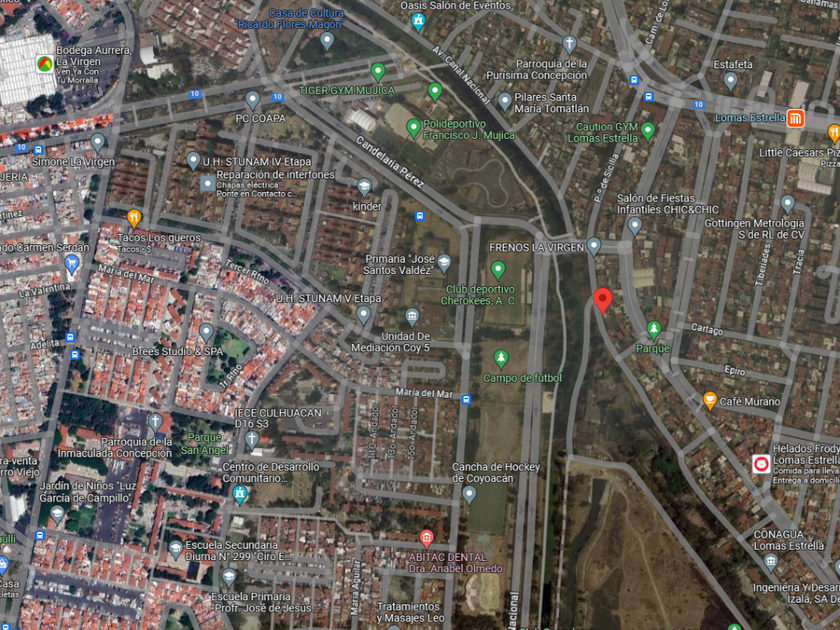
Task: Select the Estafeta location pin
Action: 731,81
